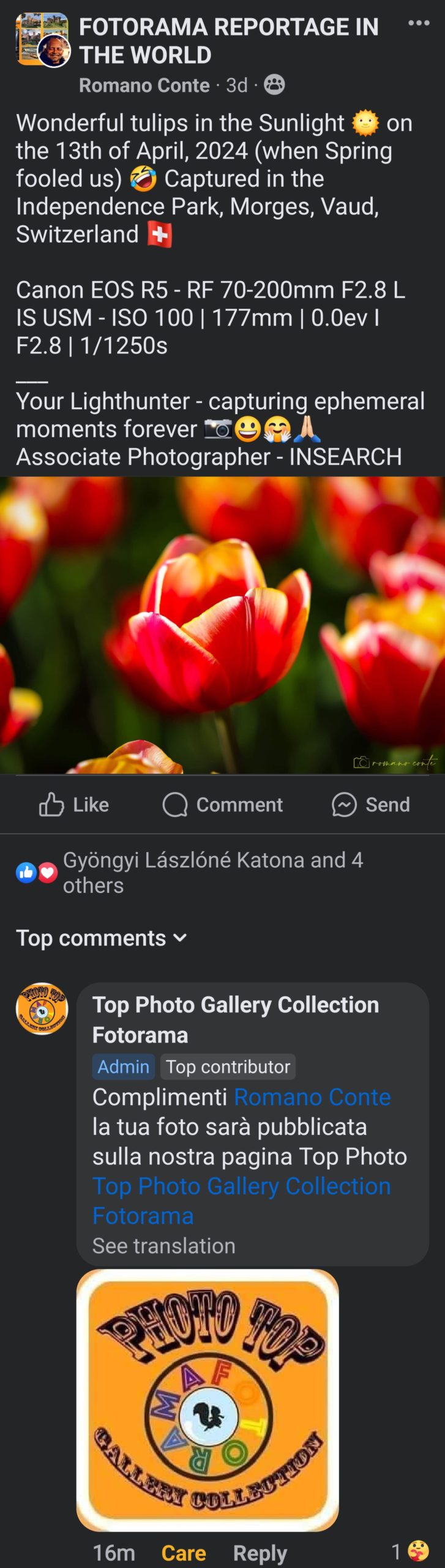The width and height of the screenshot is (445, 1568).
Task: See translation of the Italian comment
Action: (x=163, y=1246)
